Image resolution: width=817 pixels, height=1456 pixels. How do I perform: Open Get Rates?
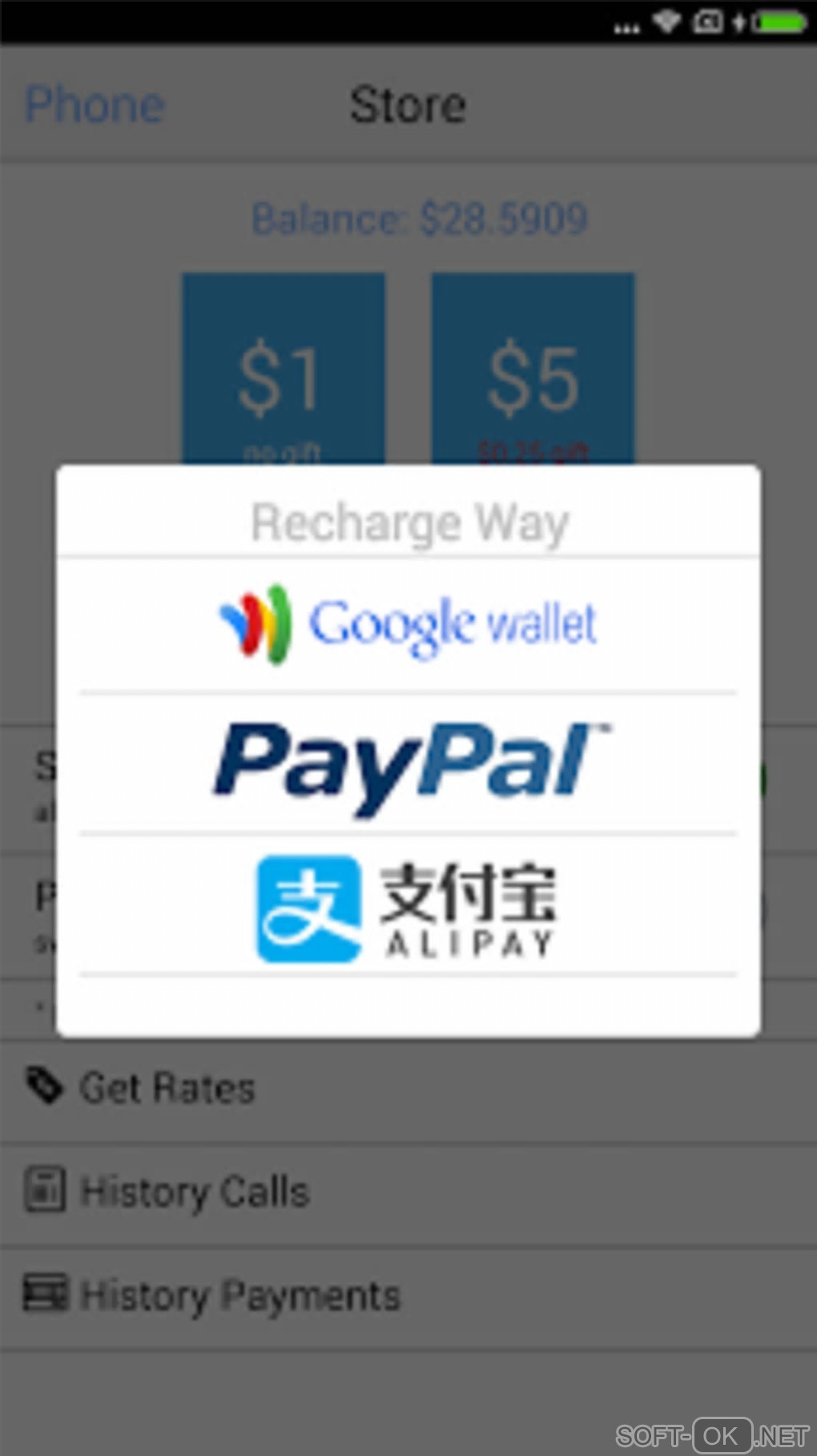(167, 1089)
